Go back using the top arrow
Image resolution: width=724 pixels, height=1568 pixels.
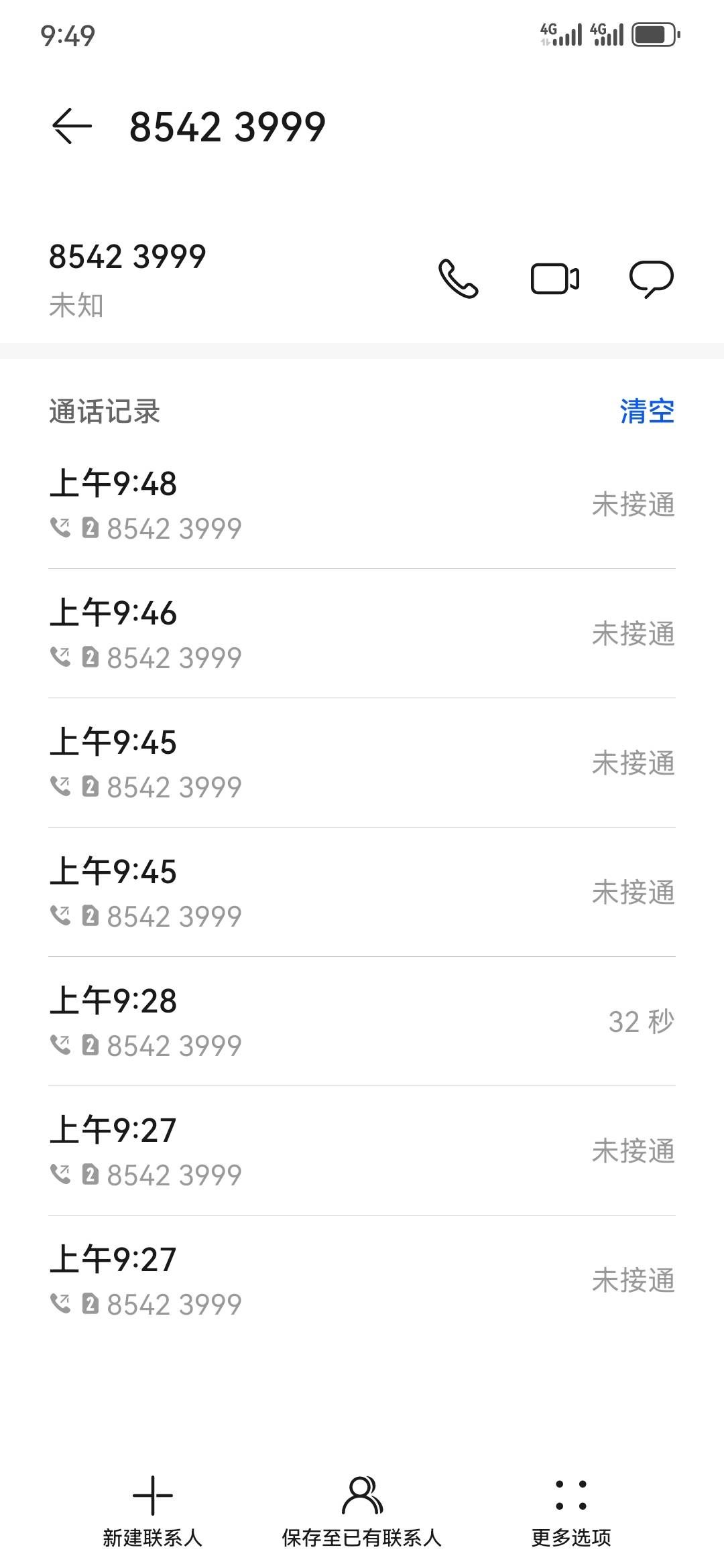point(72,126)
